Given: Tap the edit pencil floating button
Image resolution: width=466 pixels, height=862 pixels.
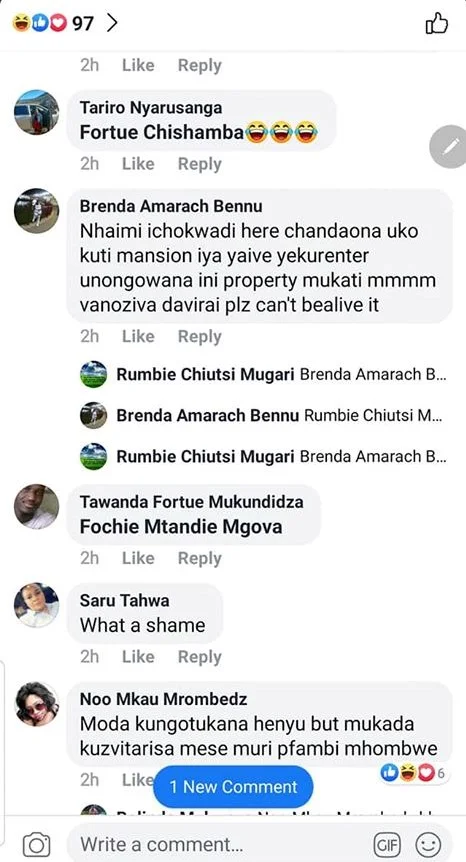Looking at the screenshot, I should 449,146.
